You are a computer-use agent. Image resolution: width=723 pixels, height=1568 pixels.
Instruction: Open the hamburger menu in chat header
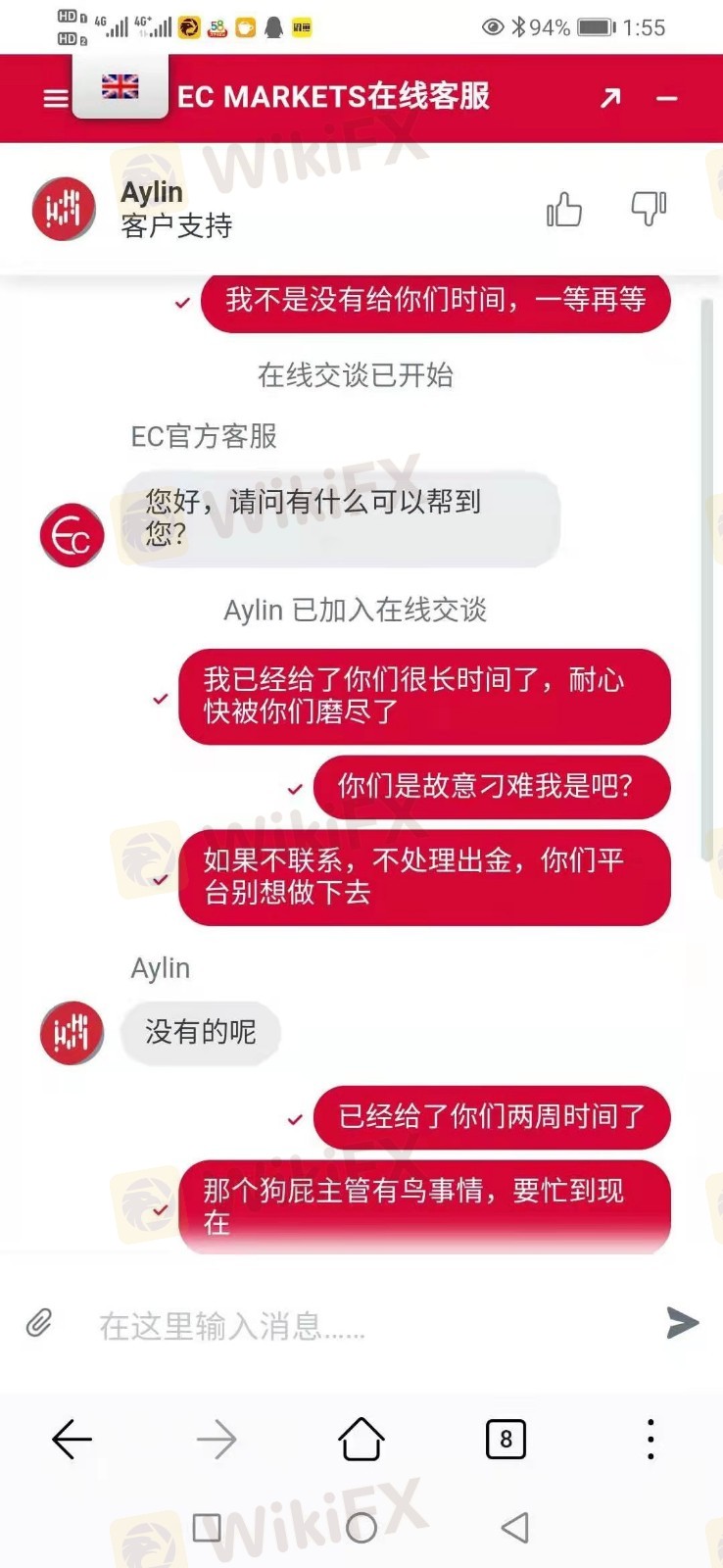click(x=56, y=98)
